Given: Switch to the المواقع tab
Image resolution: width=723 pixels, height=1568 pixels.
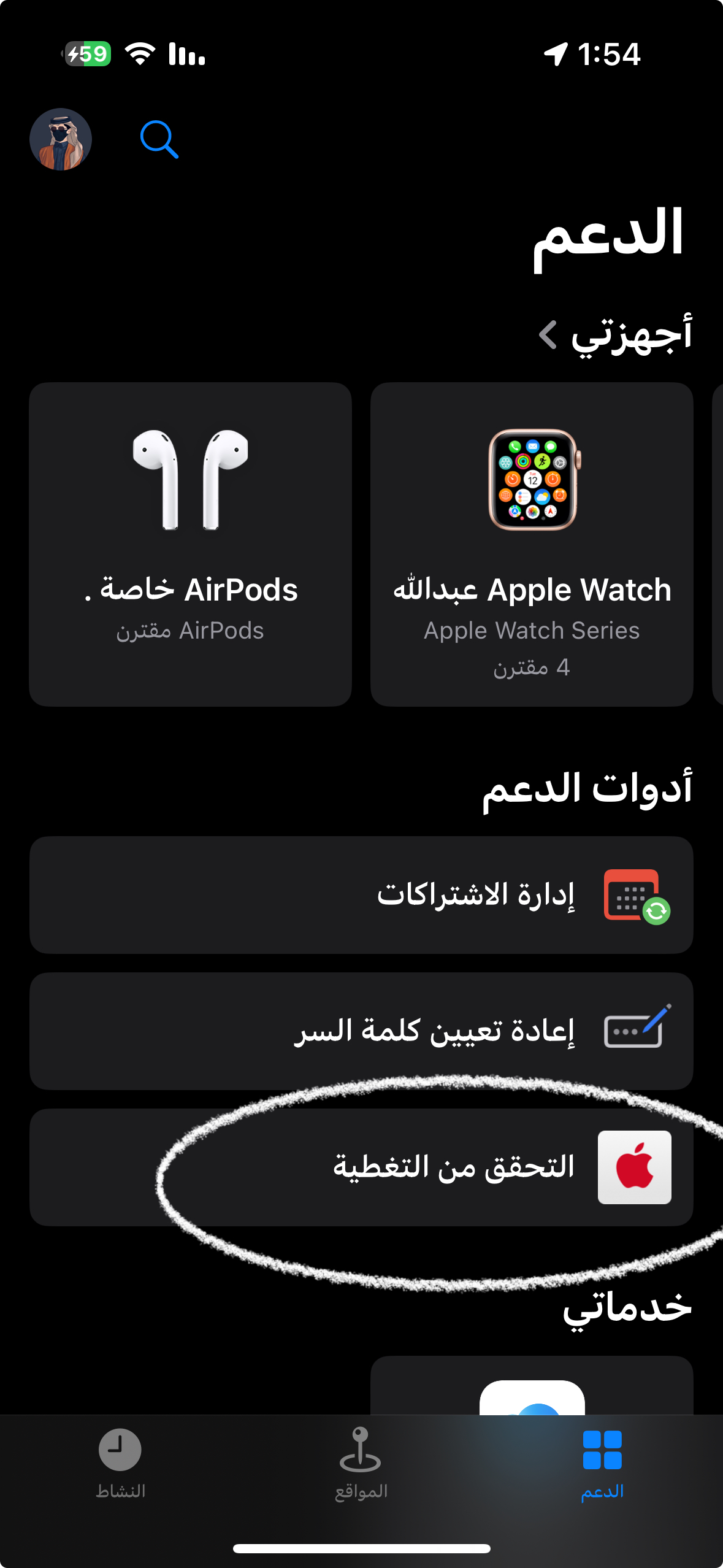Looking at the screenshot, I should (361, 1462).
